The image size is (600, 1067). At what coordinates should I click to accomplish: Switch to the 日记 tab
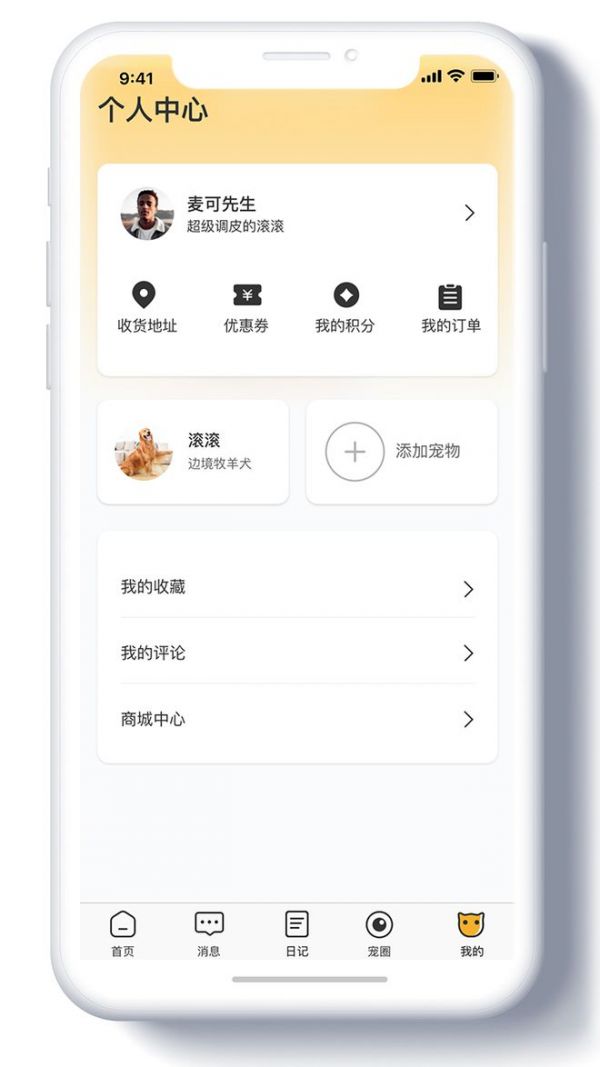pos(296,934)
